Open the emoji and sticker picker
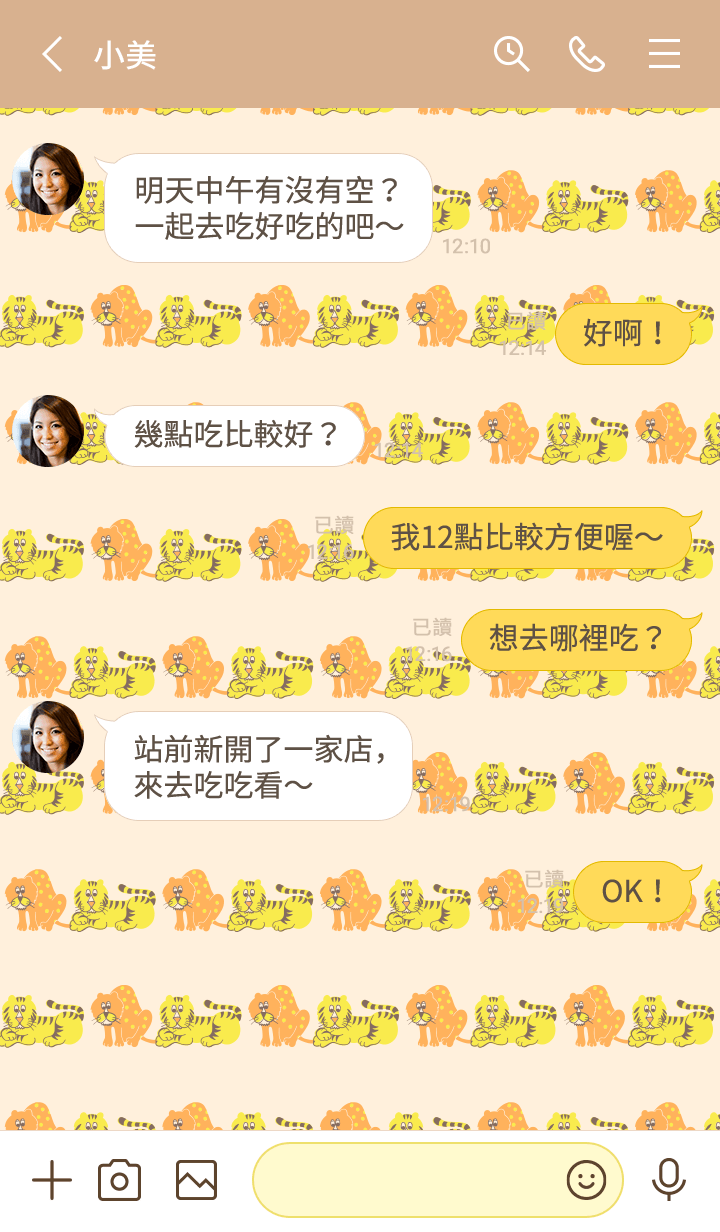The image size is (720, 1232). 586,1181
